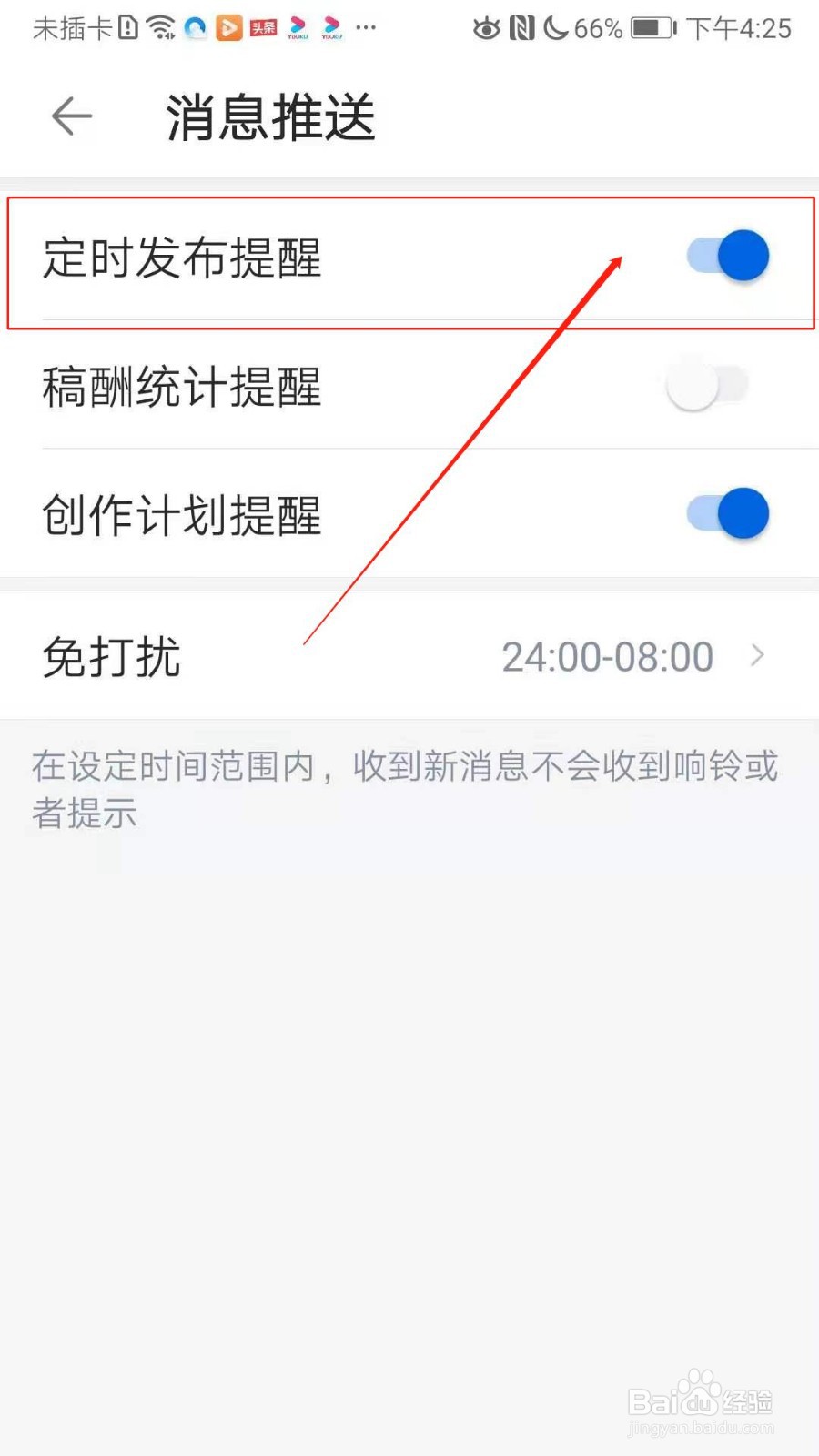This screenshot has width=819, height=1456.
Task: Tap the time display 下午4:25
Action: tap(740, 28)
